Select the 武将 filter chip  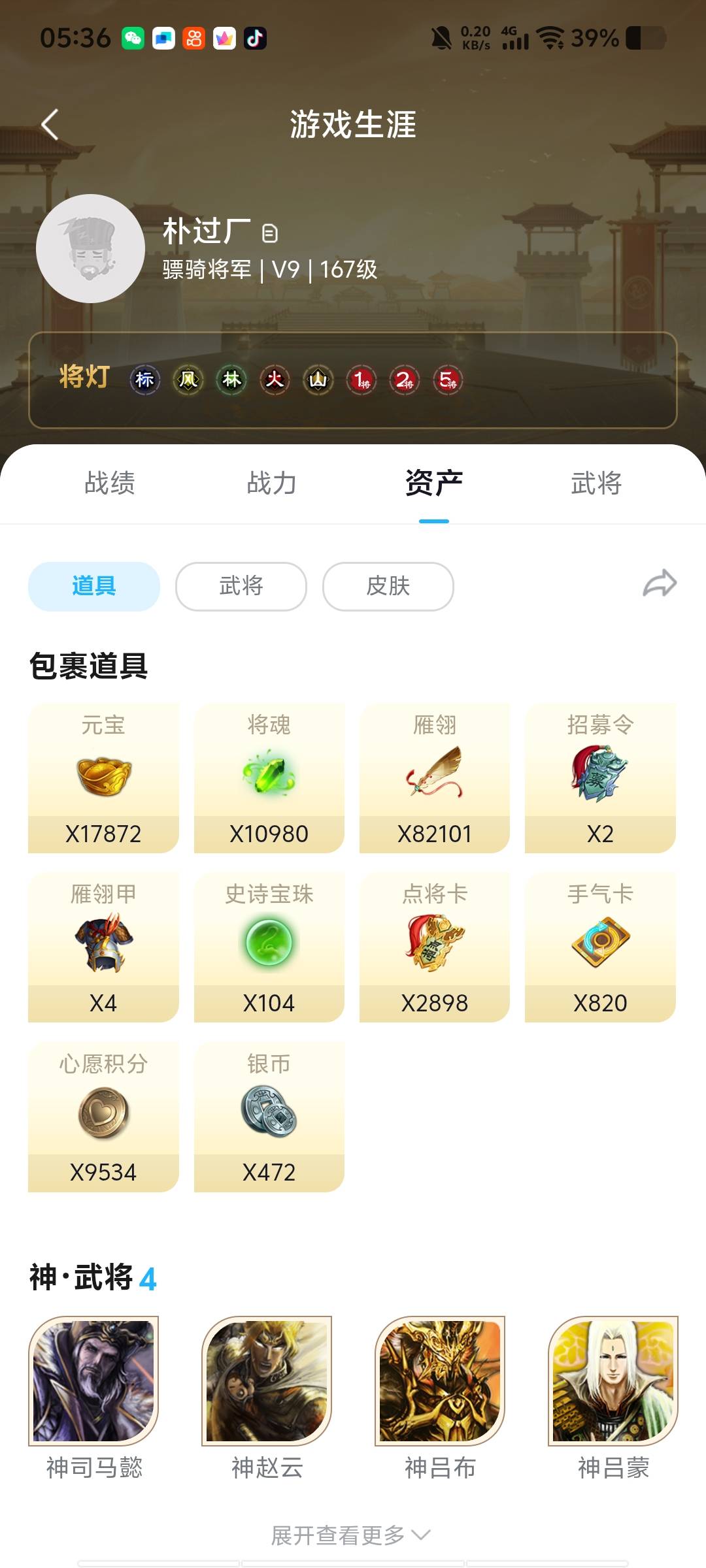pos(241,586)
